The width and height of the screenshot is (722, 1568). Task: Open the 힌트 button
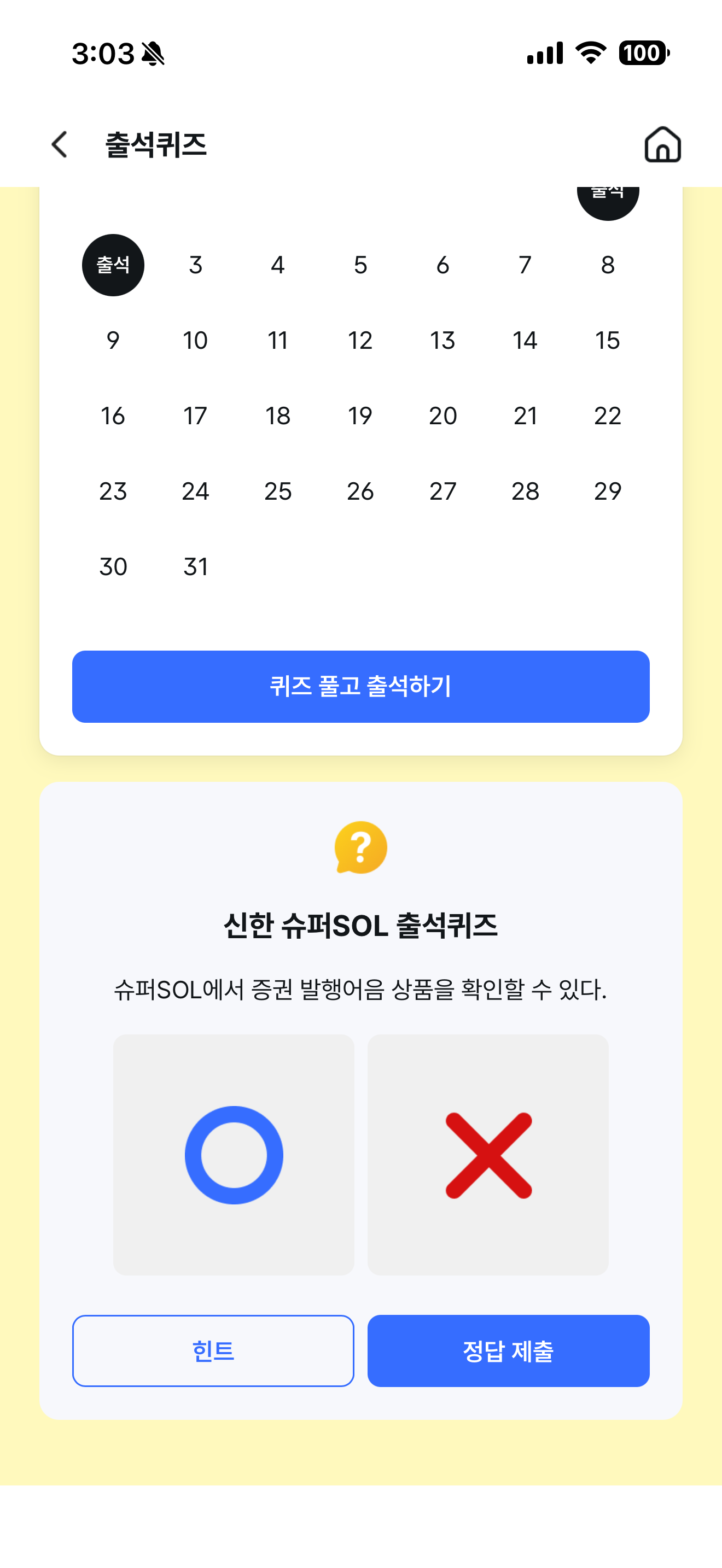tap(213, 1351)
